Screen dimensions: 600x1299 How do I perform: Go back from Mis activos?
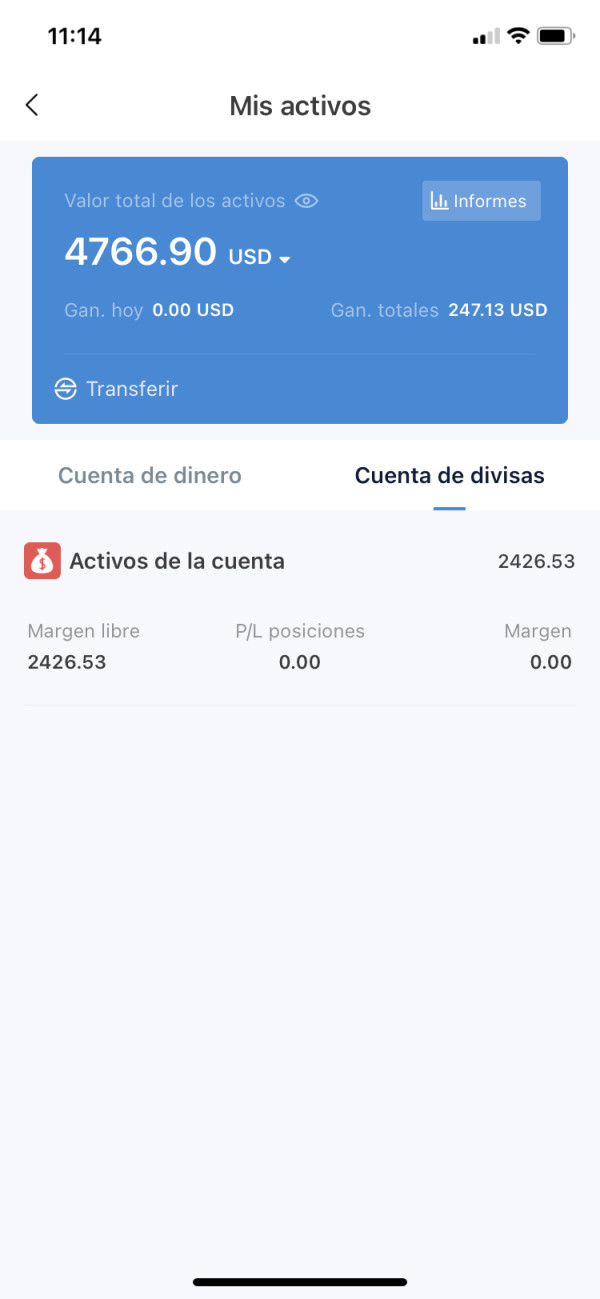tap(32, 105)
